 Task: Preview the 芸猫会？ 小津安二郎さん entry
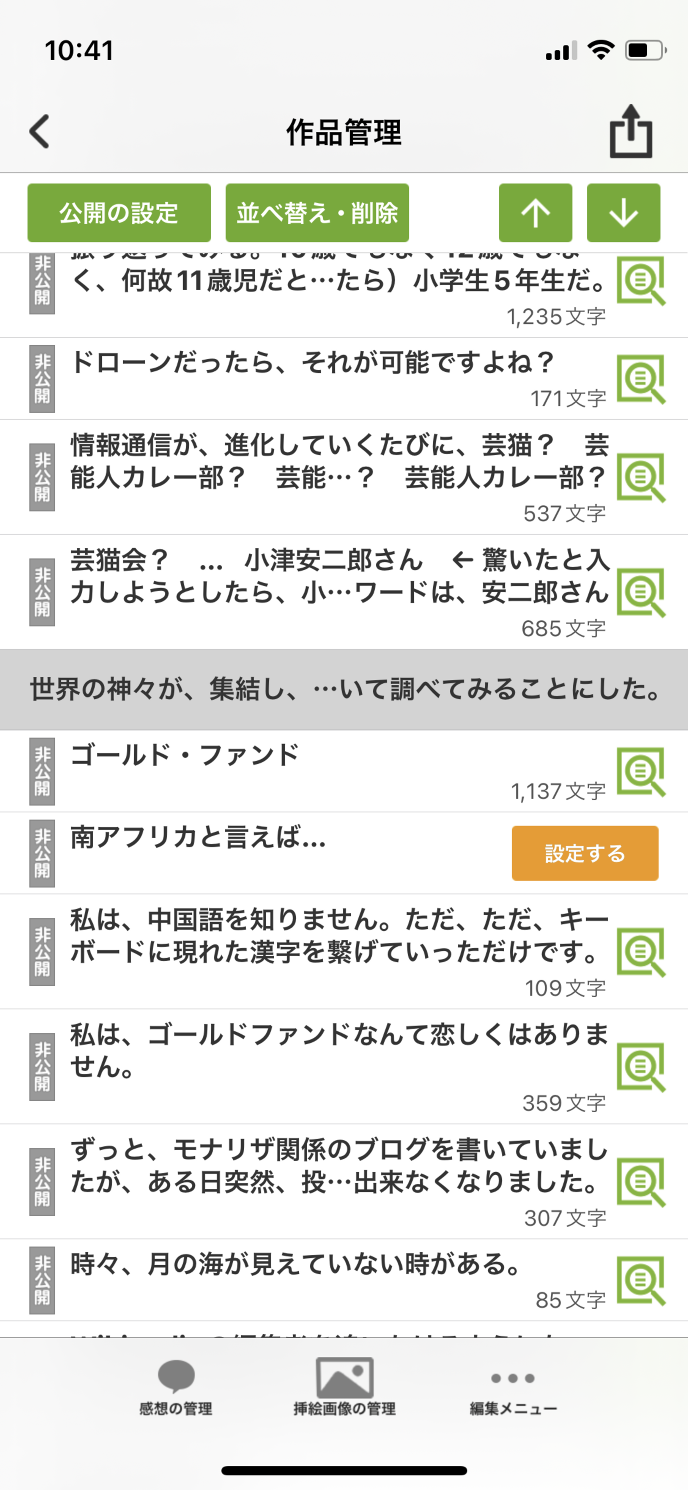click(x=641, y=591)
